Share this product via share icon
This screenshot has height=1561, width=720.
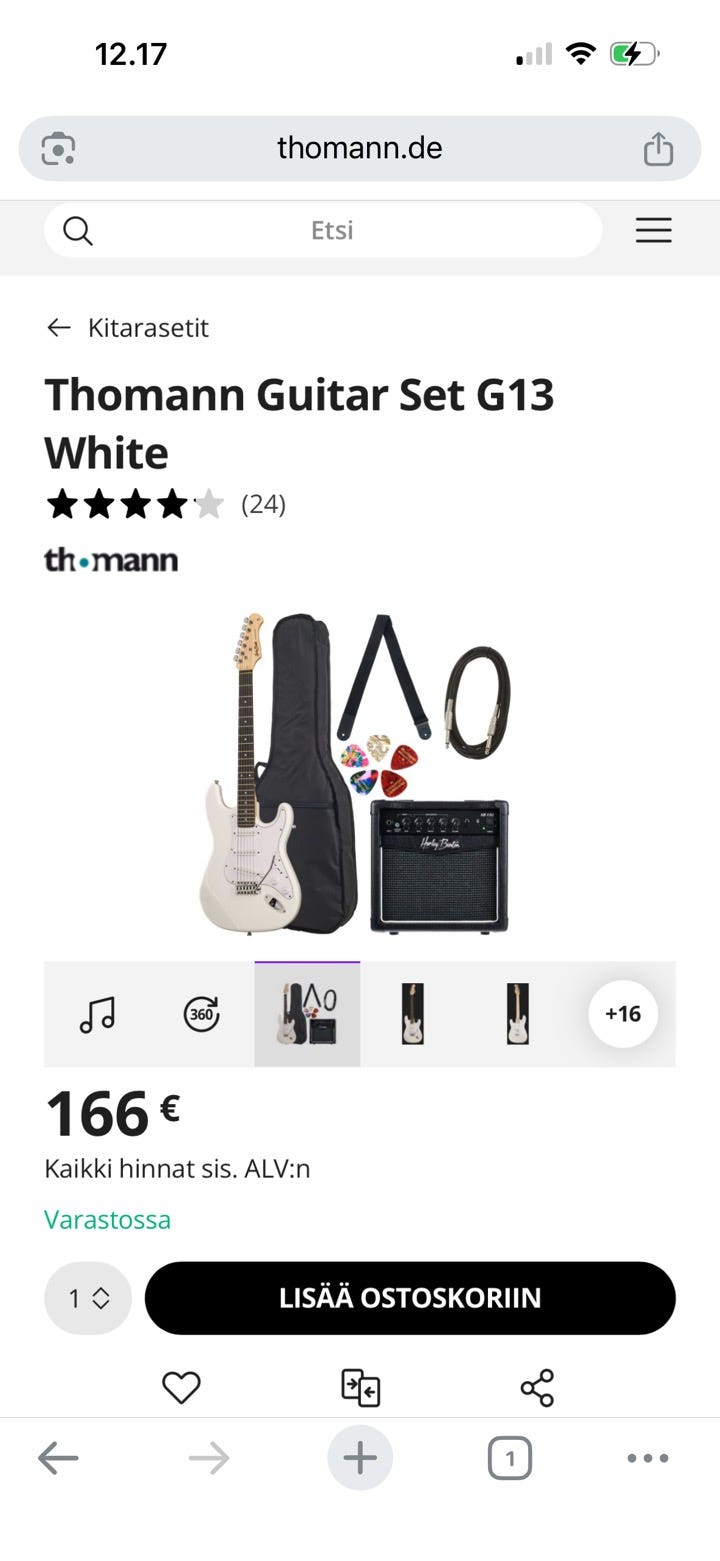point(537,1387)
